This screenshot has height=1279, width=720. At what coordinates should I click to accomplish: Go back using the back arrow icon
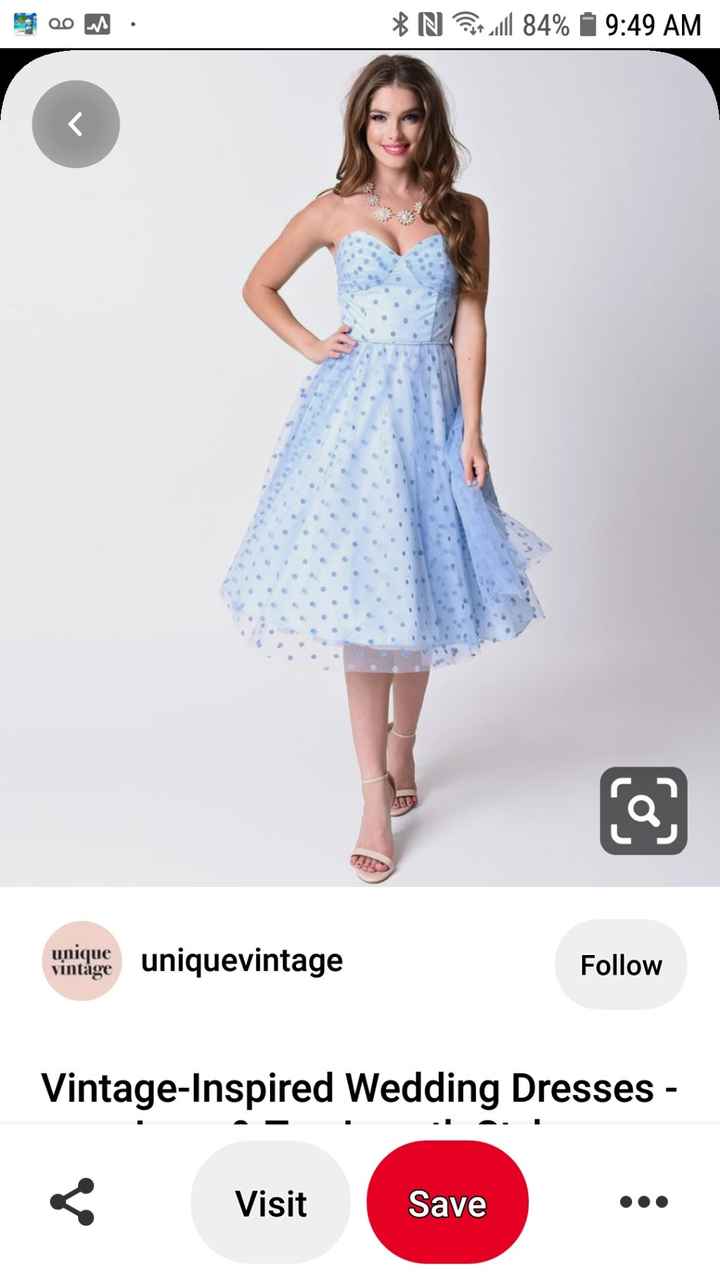[75, 123]
